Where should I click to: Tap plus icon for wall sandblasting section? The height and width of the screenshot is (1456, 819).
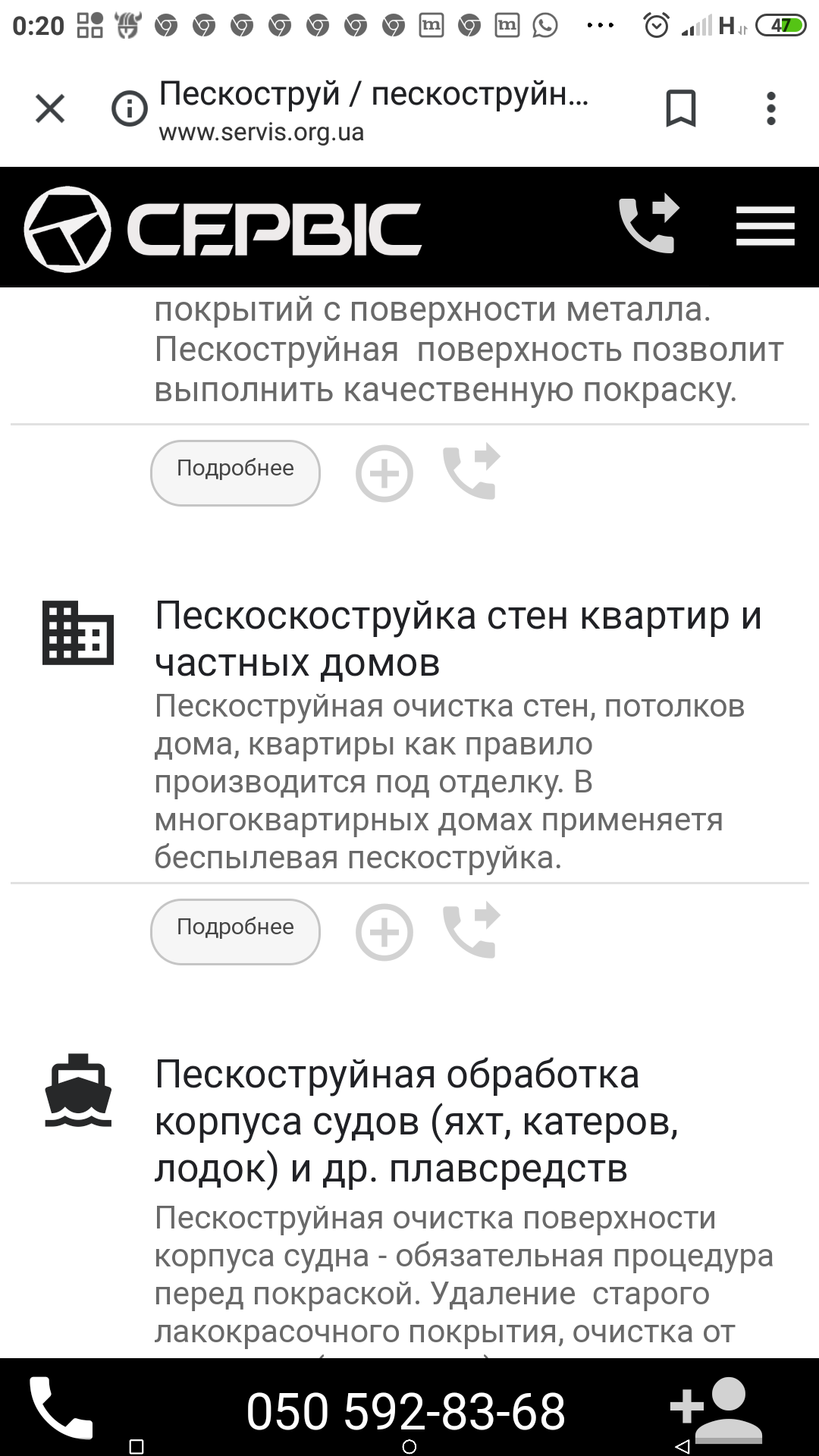coord(384,932)
